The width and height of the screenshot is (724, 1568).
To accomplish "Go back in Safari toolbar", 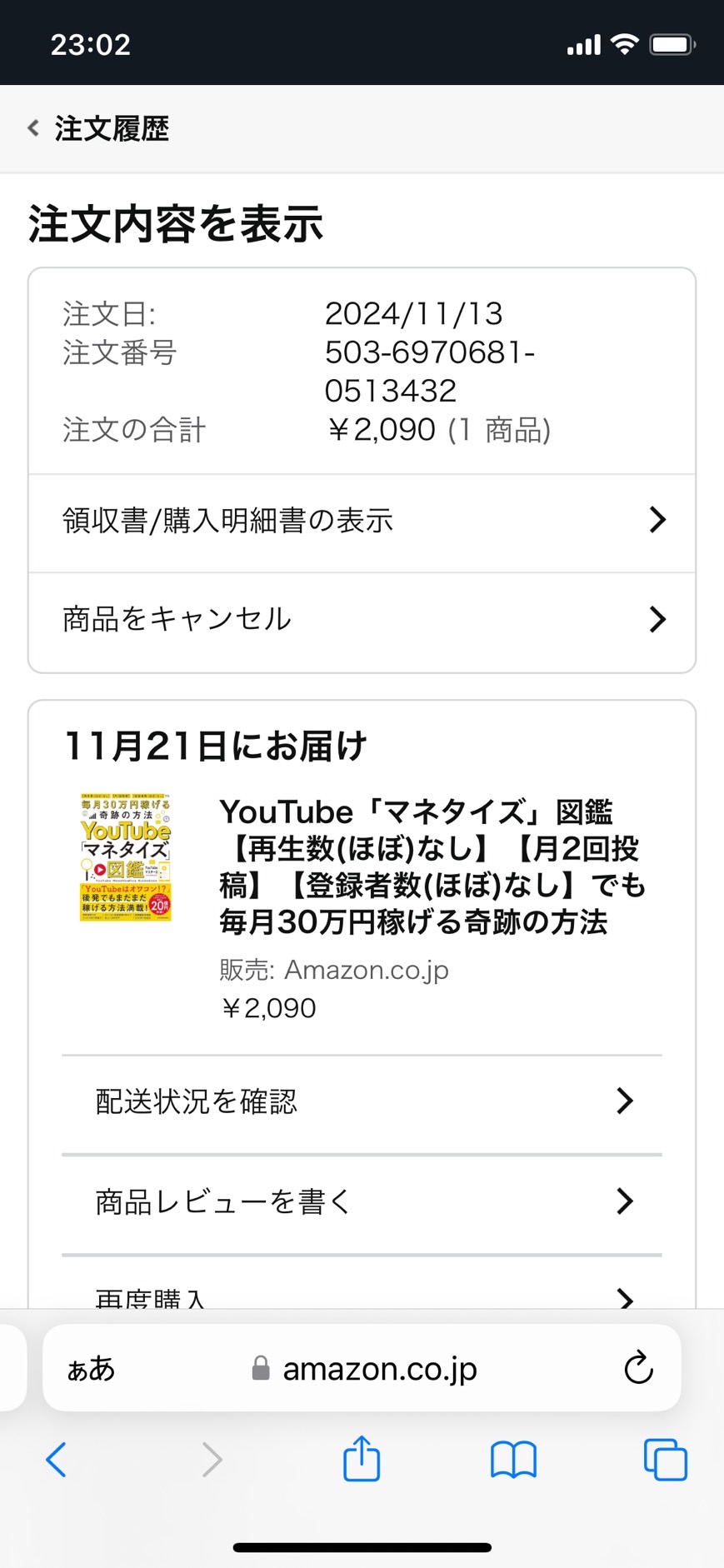I will pyautogui.click(x=56, y=1460).
